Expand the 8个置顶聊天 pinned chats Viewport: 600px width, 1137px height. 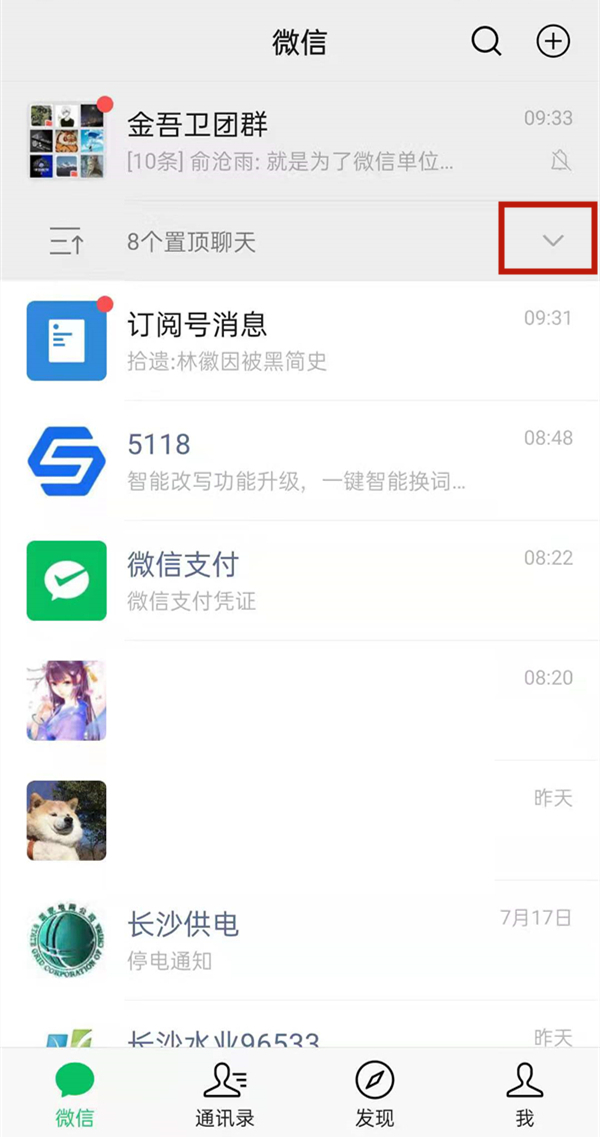coord(552,240)
